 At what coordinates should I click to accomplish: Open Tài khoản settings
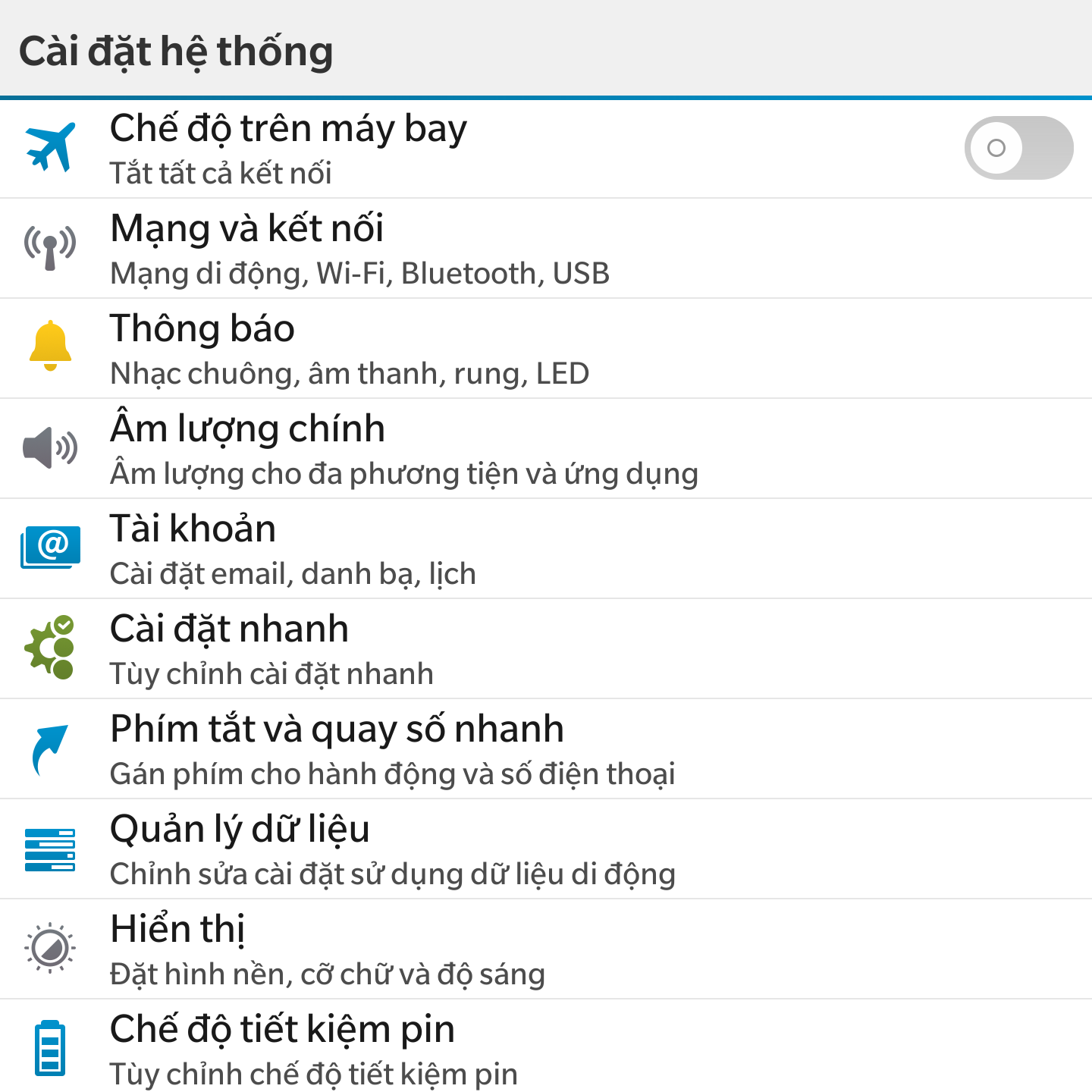click(x=293, y=549)
